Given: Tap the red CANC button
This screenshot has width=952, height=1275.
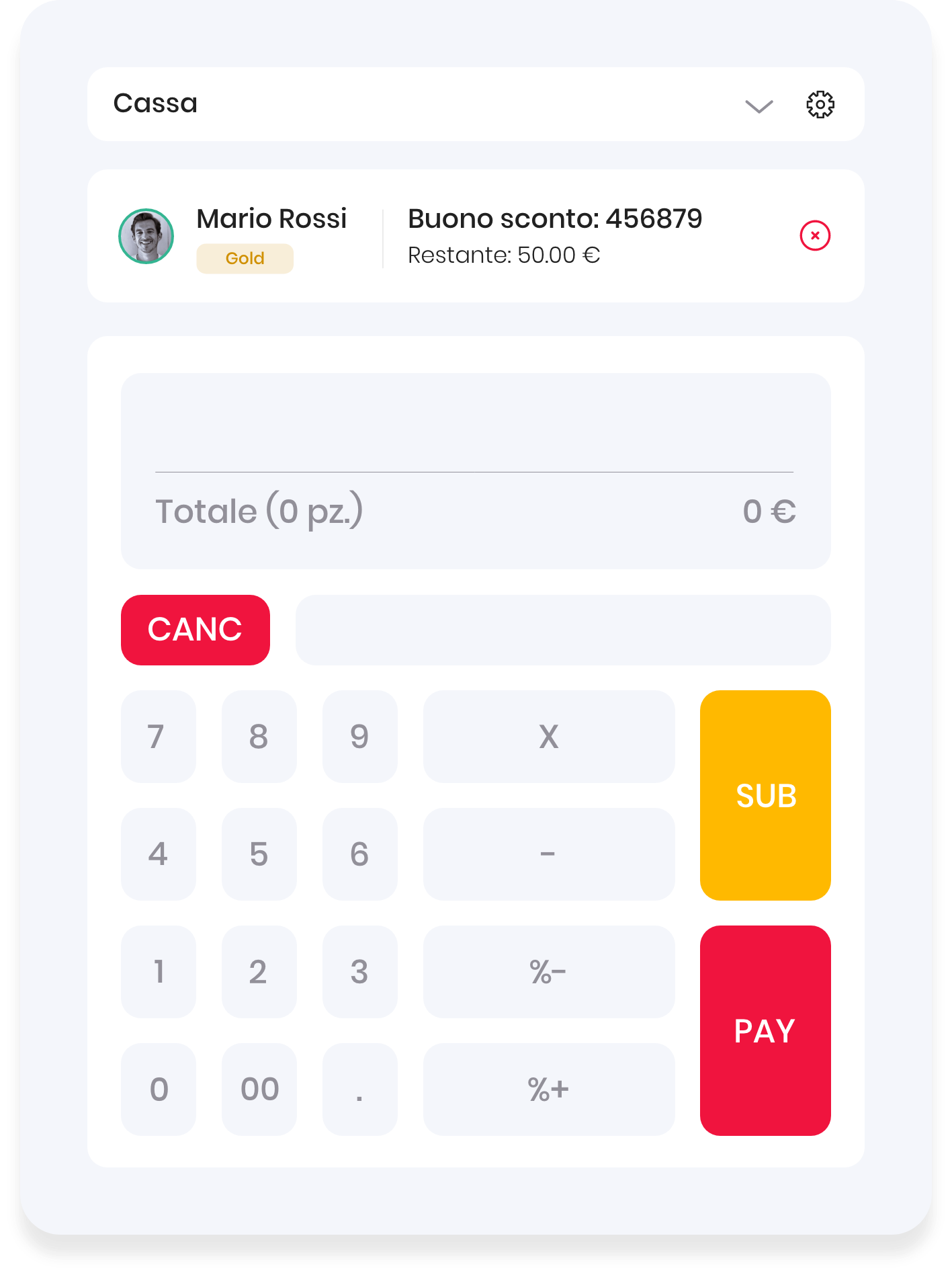Looking at the screenshot, I should pos(195,630).
